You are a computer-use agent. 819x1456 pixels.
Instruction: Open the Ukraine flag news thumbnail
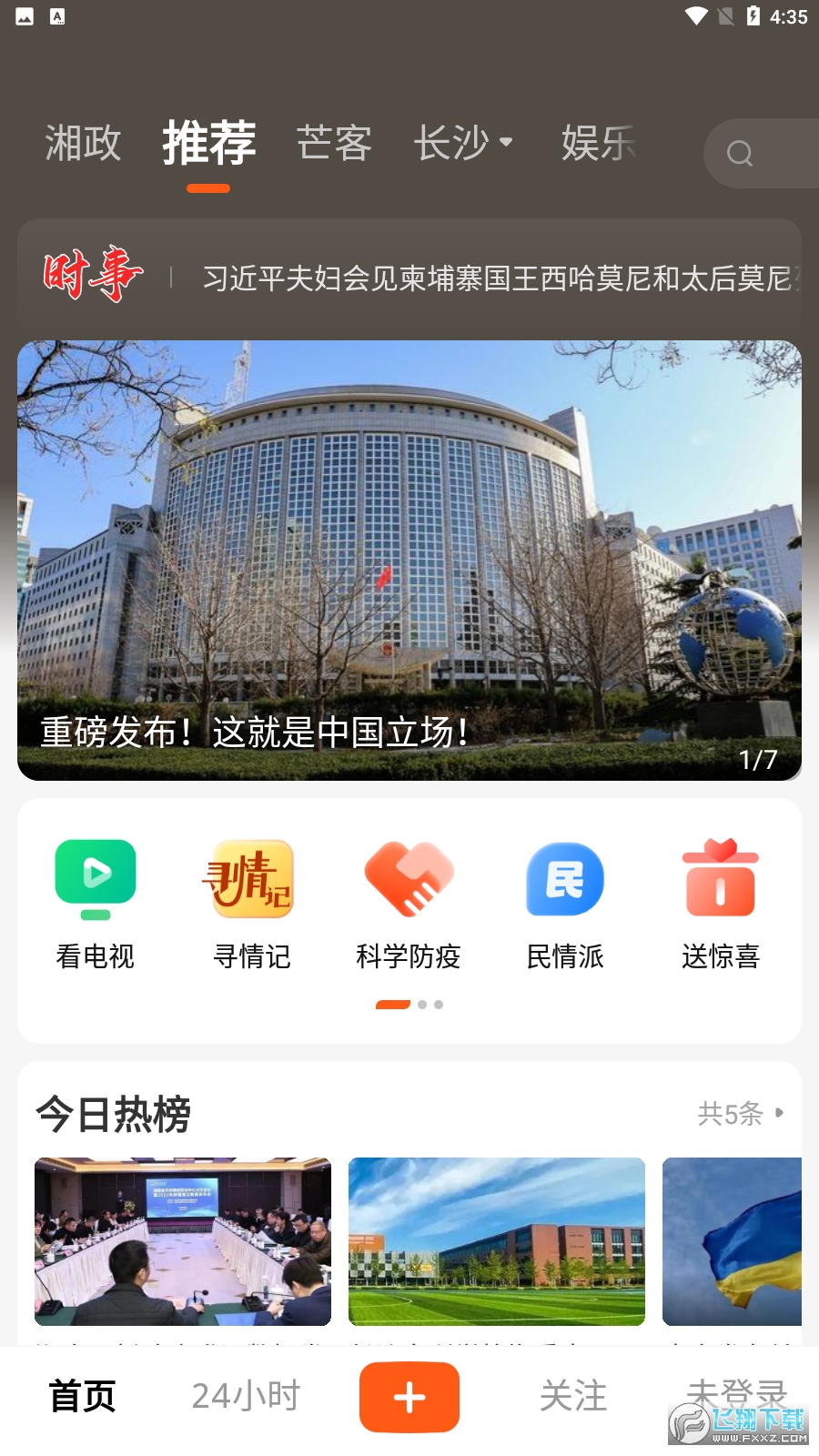pos(743,1241)
